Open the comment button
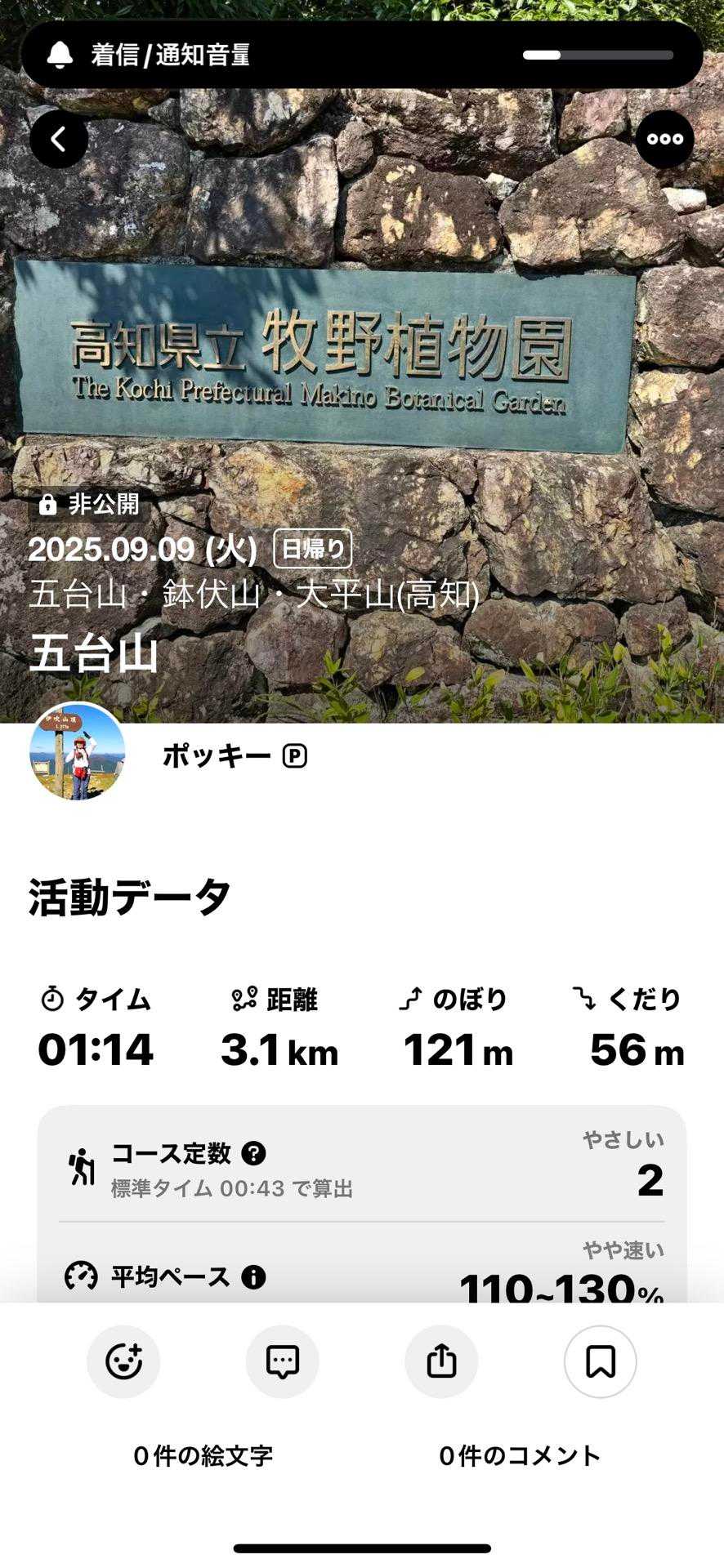The width and height of the screenshot is (724, 1568). tap(283, 1361)
